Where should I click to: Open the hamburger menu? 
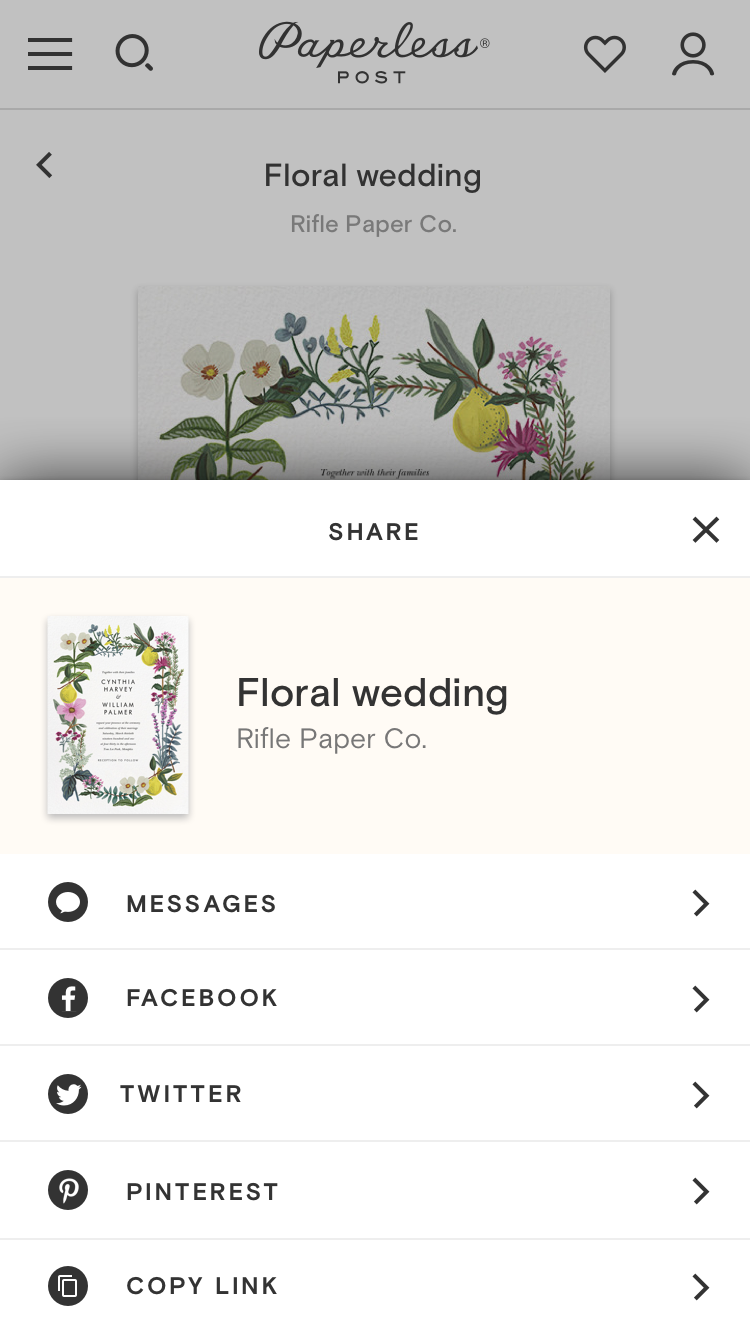tap(50, 54)
